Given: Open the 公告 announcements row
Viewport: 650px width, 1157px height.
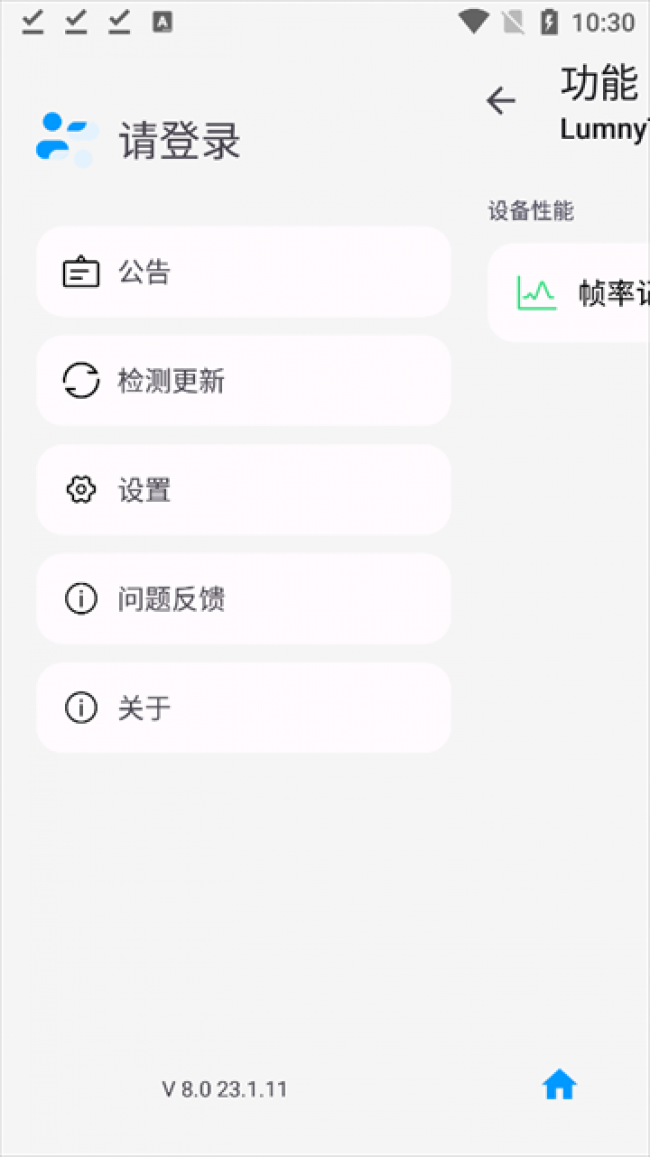Looking at the screenshot, I should click(x=243, y=272).
